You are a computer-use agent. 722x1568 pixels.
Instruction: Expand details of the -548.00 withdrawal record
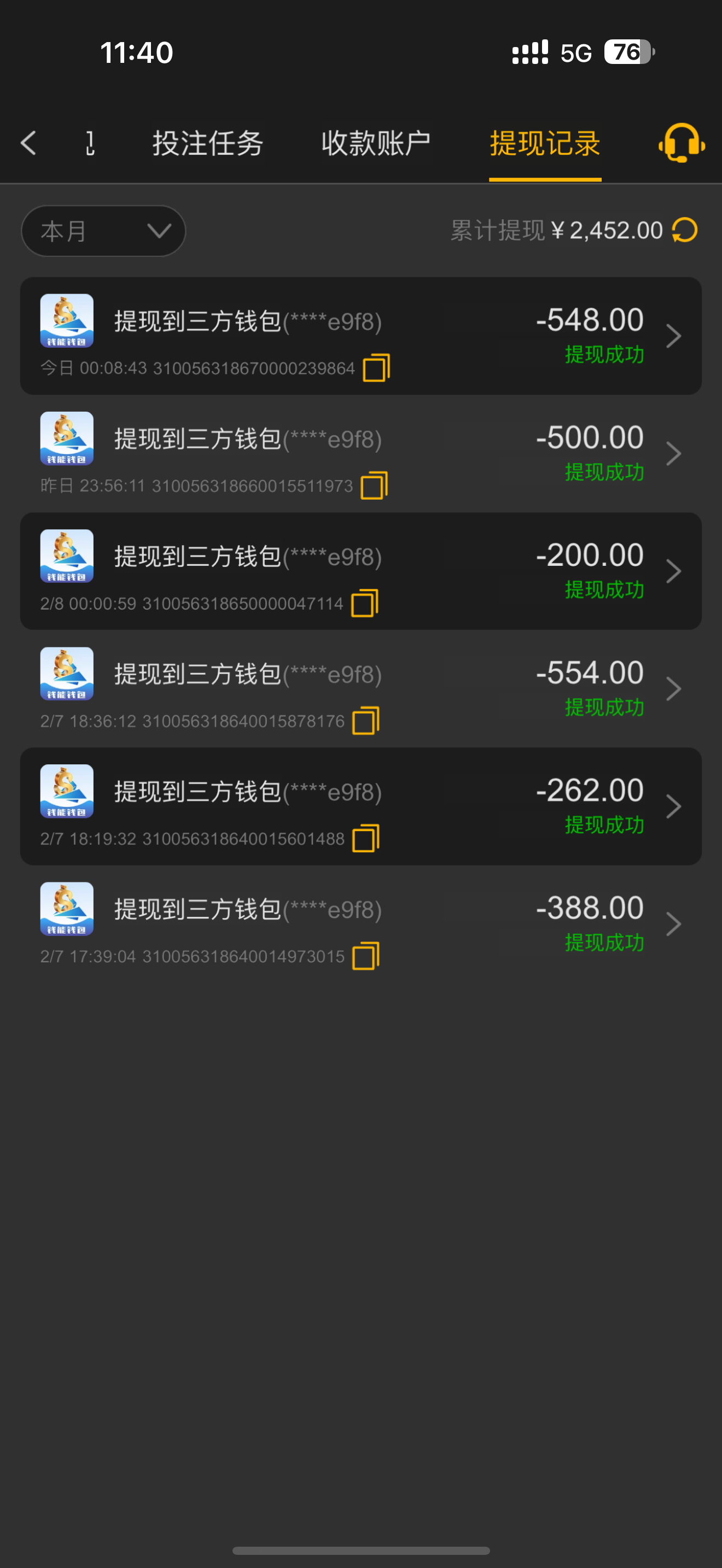click(x=674, y=336)
